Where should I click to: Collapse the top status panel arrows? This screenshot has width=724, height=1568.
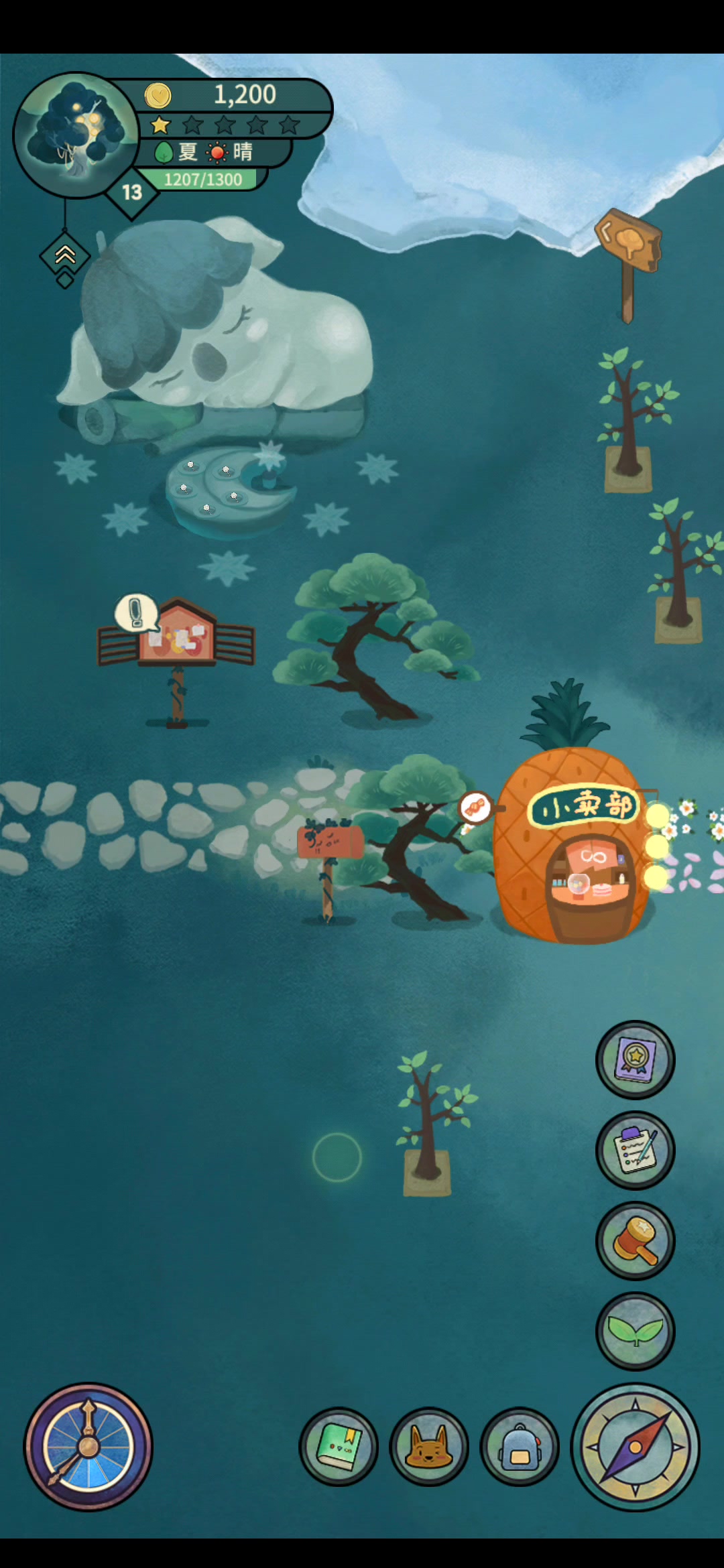(x=64, y=256)
